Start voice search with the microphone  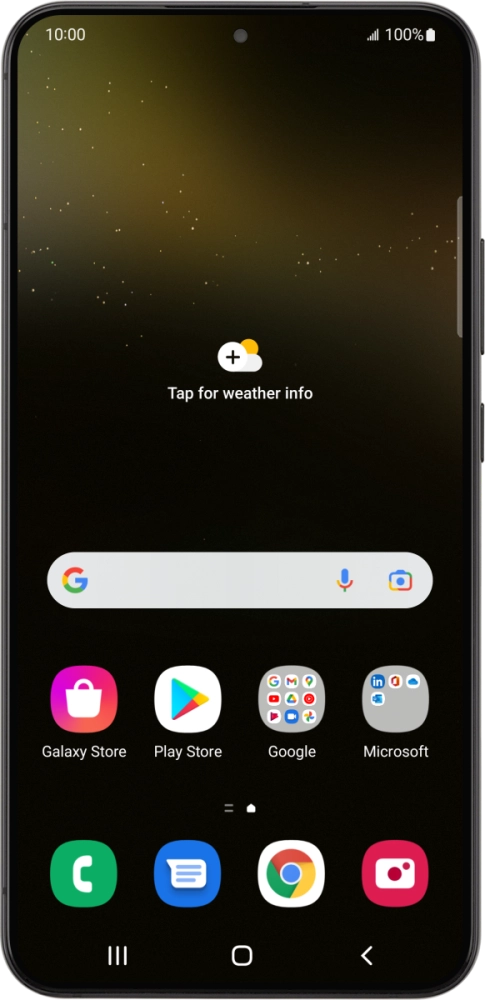coord(345,580)
